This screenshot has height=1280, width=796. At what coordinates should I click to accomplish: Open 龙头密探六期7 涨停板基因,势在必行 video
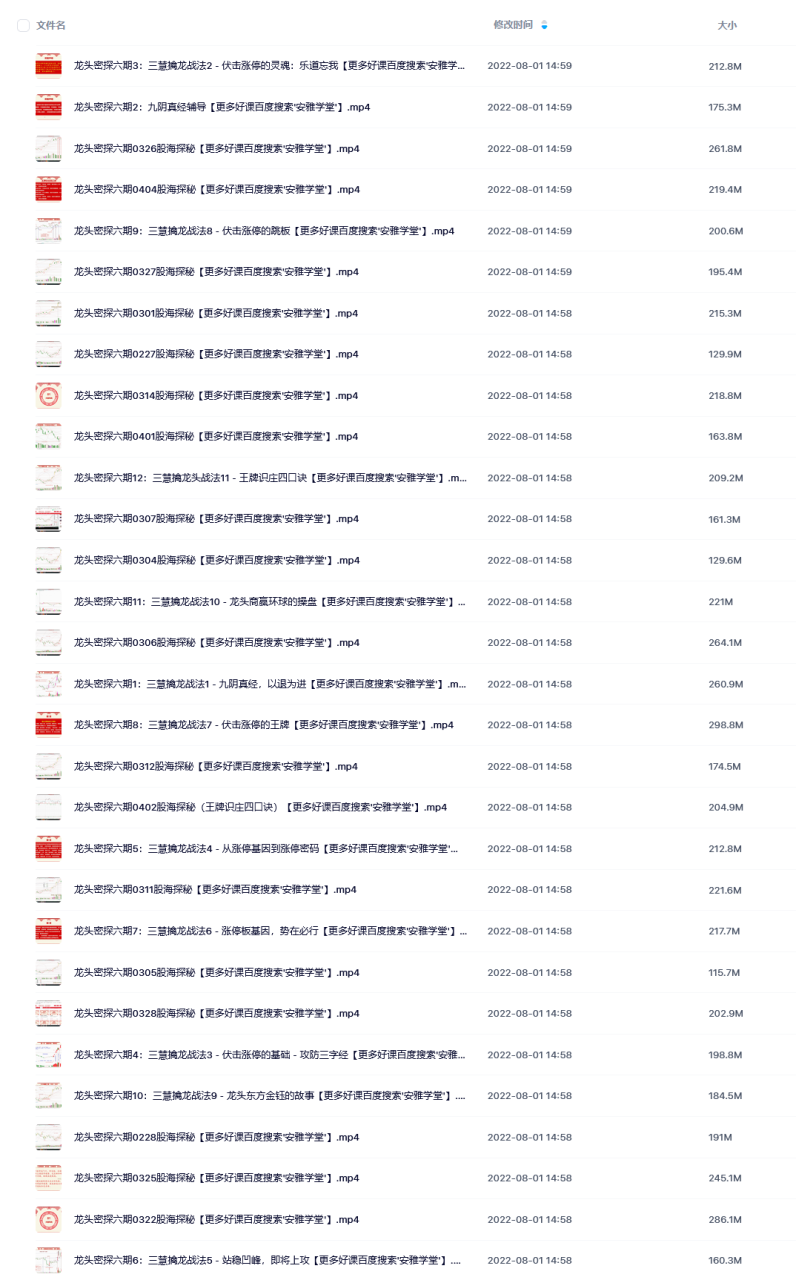(270, 931)
